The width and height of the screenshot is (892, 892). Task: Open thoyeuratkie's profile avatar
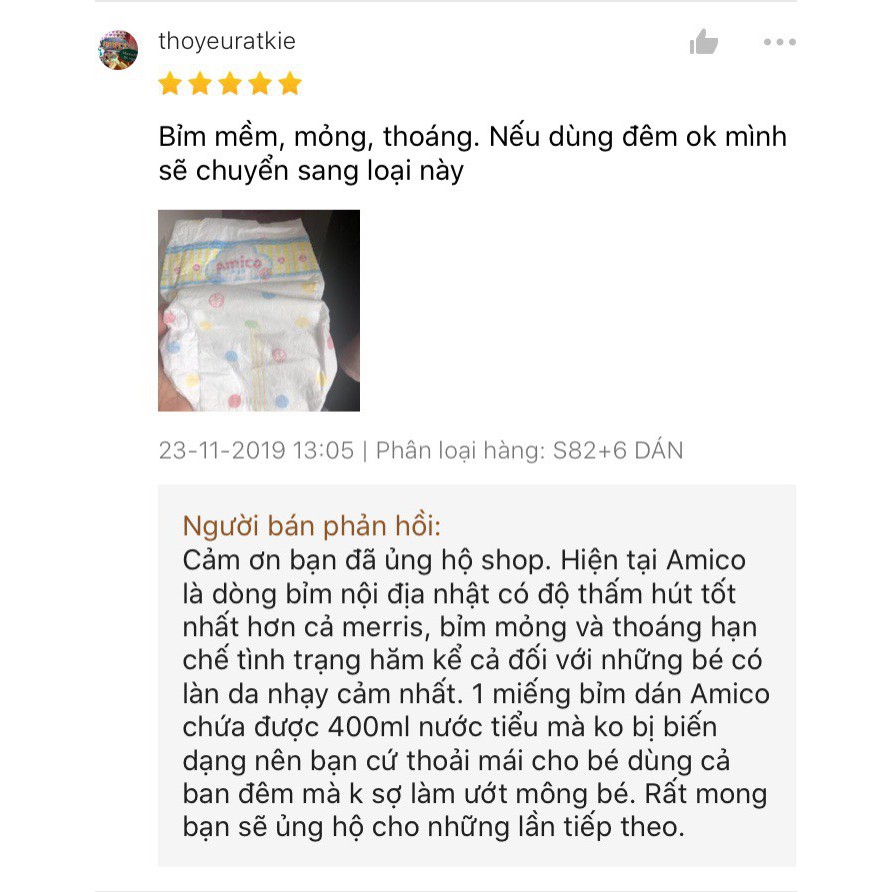click(x=118, y=49)
